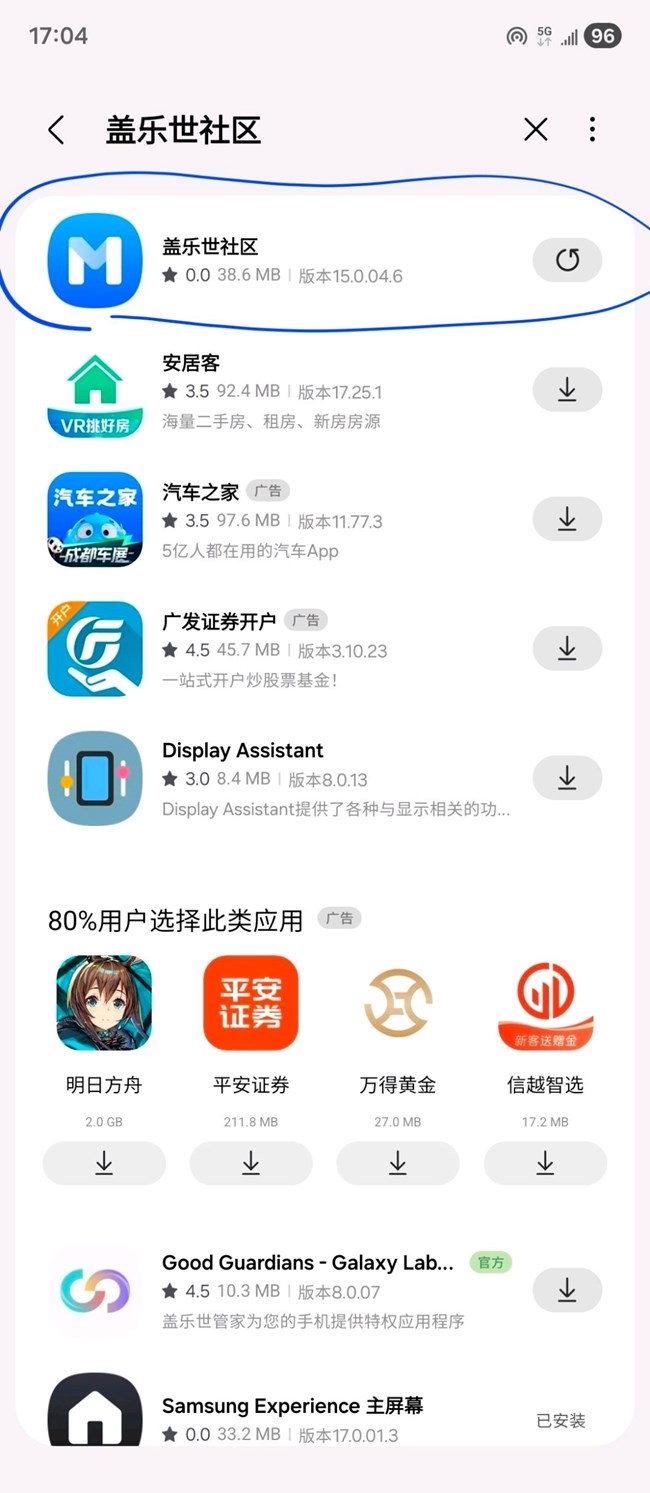Install 广发证券开户
This screenshot has height=1493, width=650.
click(x=567, y=649)
